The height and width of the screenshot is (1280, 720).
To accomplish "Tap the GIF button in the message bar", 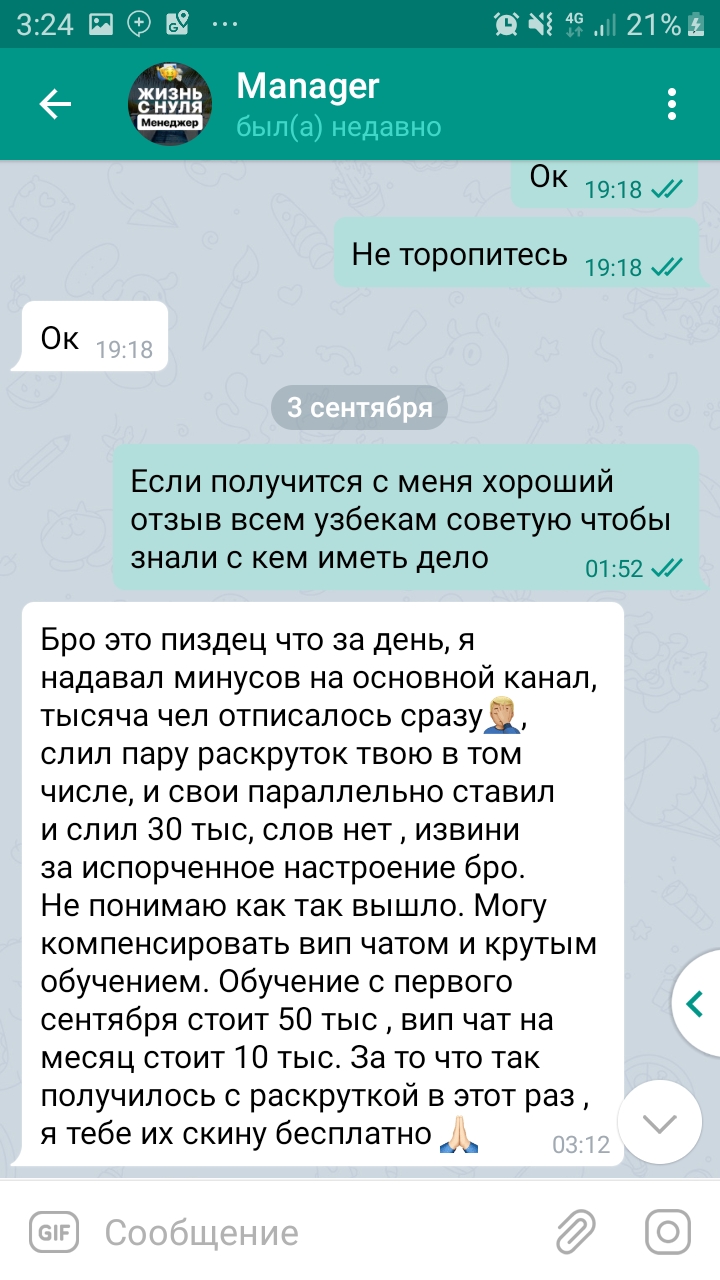I will pyautogui.click(x=53, y=1232).
